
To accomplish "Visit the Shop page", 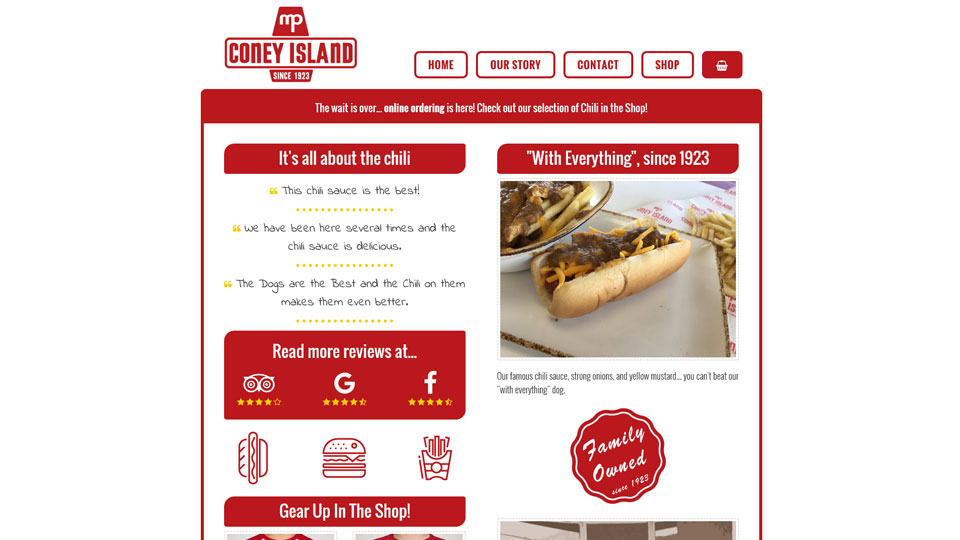I will click(667, 65).
